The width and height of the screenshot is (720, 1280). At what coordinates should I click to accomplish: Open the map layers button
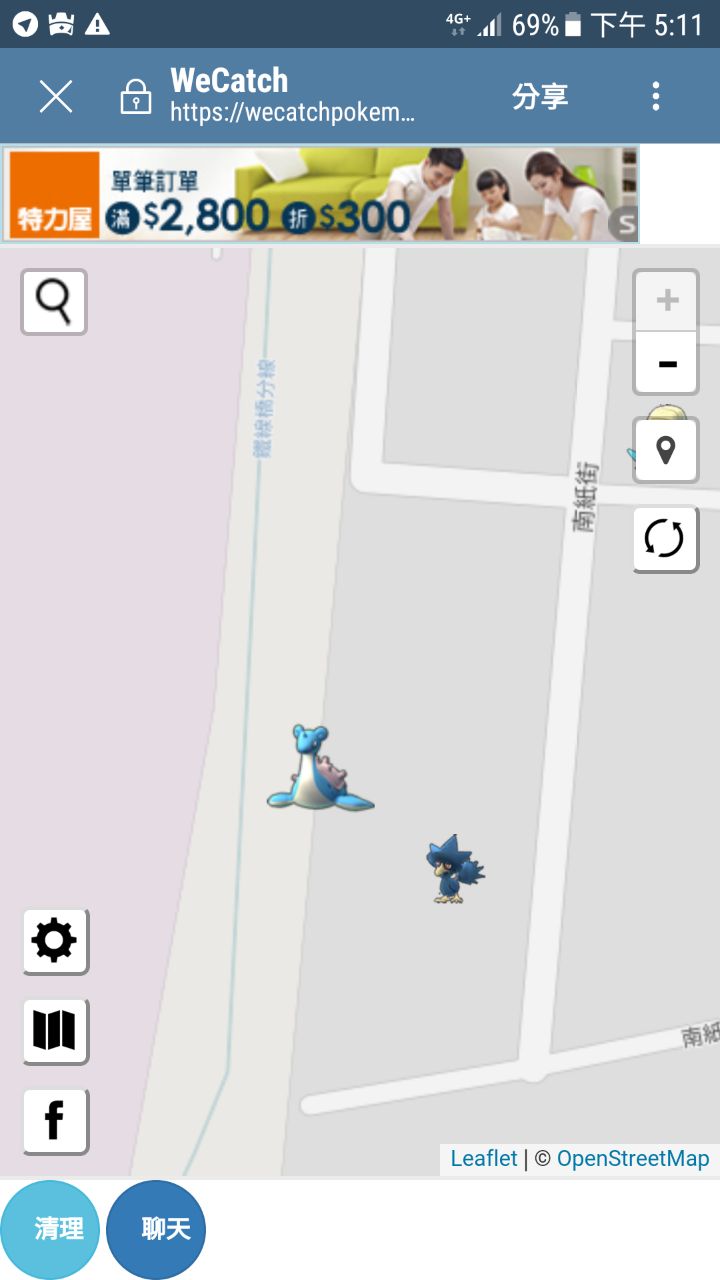[55, 1030]
